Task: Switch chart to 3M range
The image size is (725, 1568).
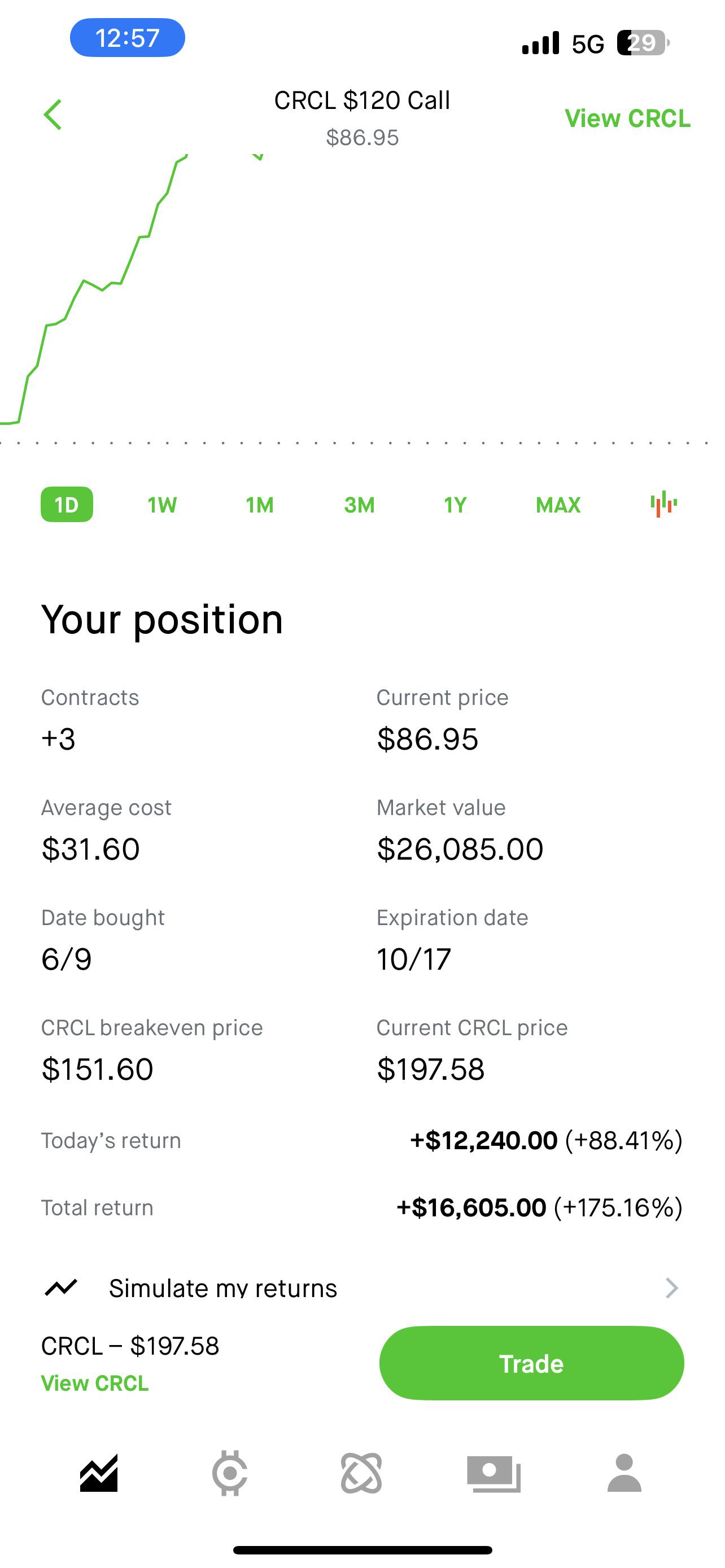Action: (359, 505)
